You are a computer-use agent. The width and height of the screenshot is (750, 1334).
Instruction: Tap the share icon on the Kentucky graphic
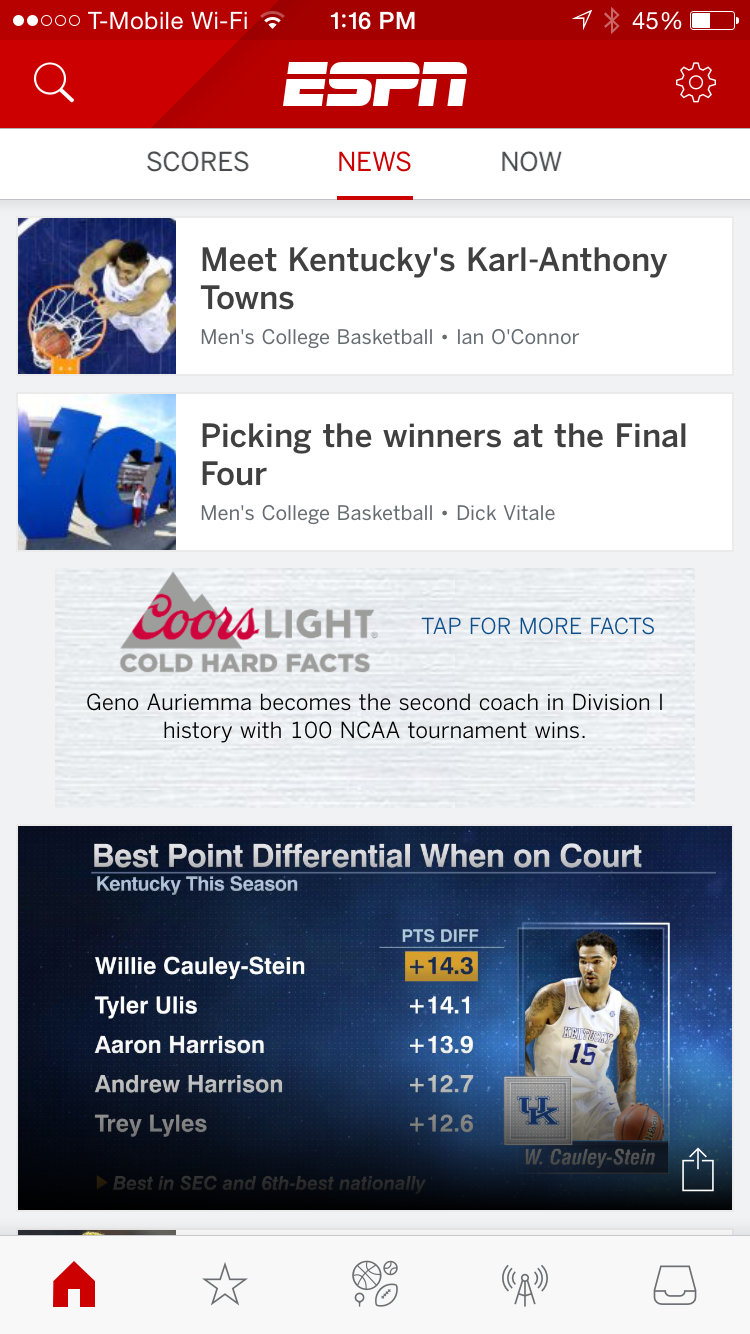(x=698, y=1168)
